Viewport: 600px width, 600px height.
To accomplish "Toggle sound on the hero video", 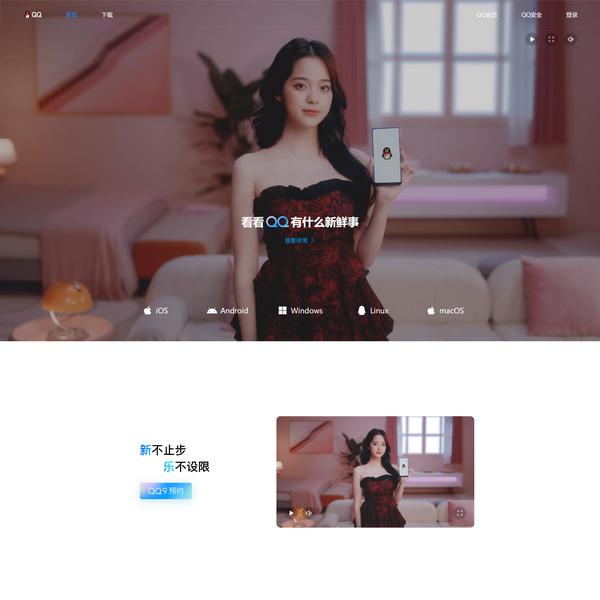I will coord(570,39).
